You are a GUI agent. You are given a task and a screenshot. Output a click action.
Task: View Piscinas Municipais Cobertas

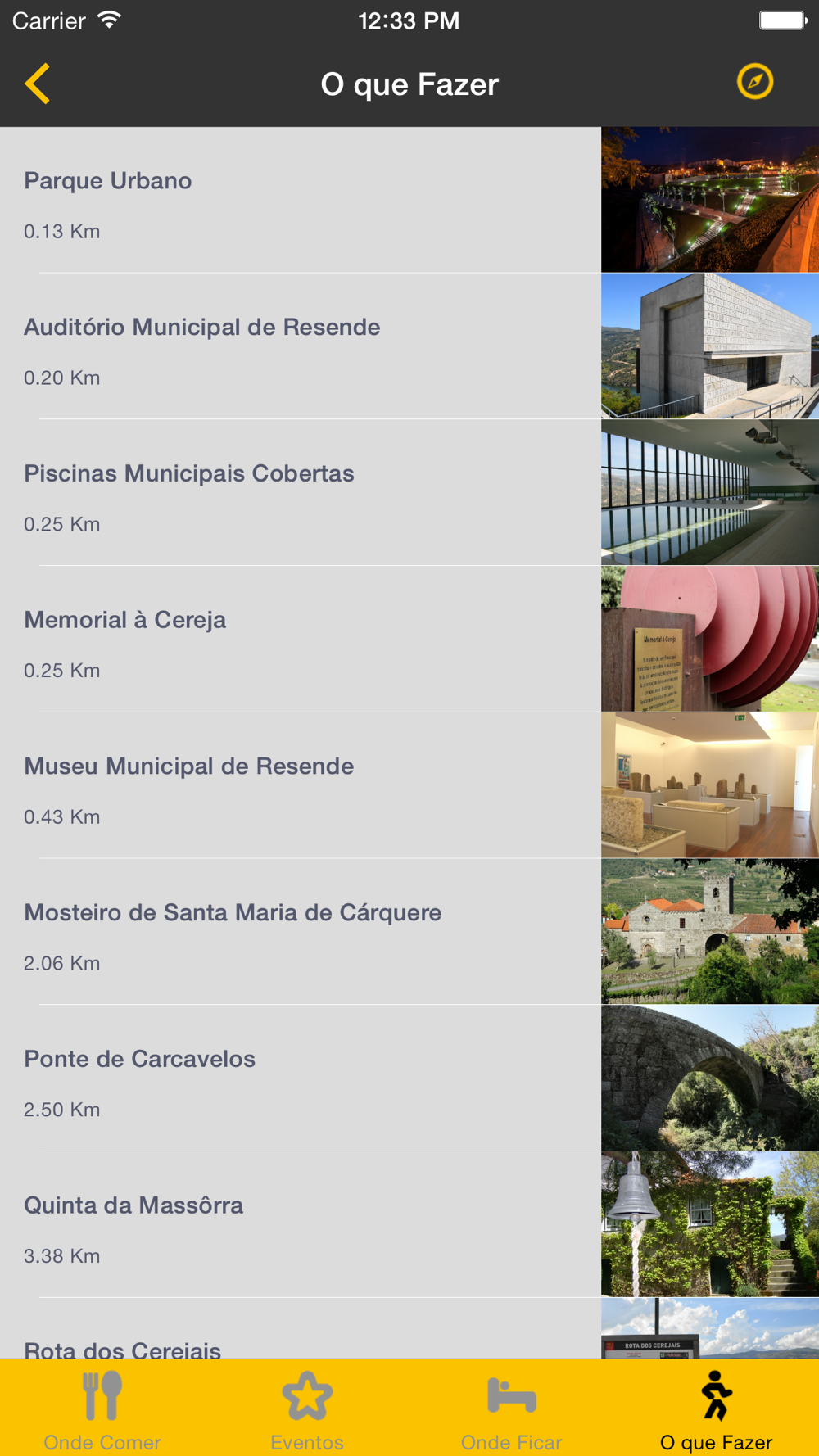click(300, 493)
